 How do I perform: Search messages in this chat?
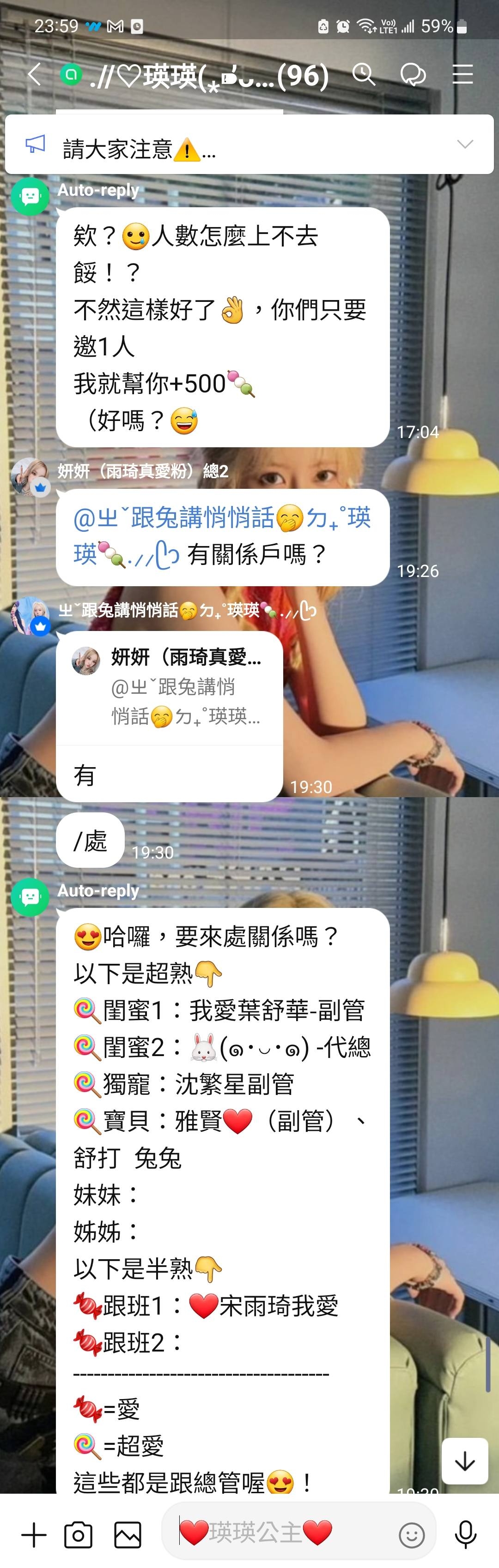pos(364,75)
